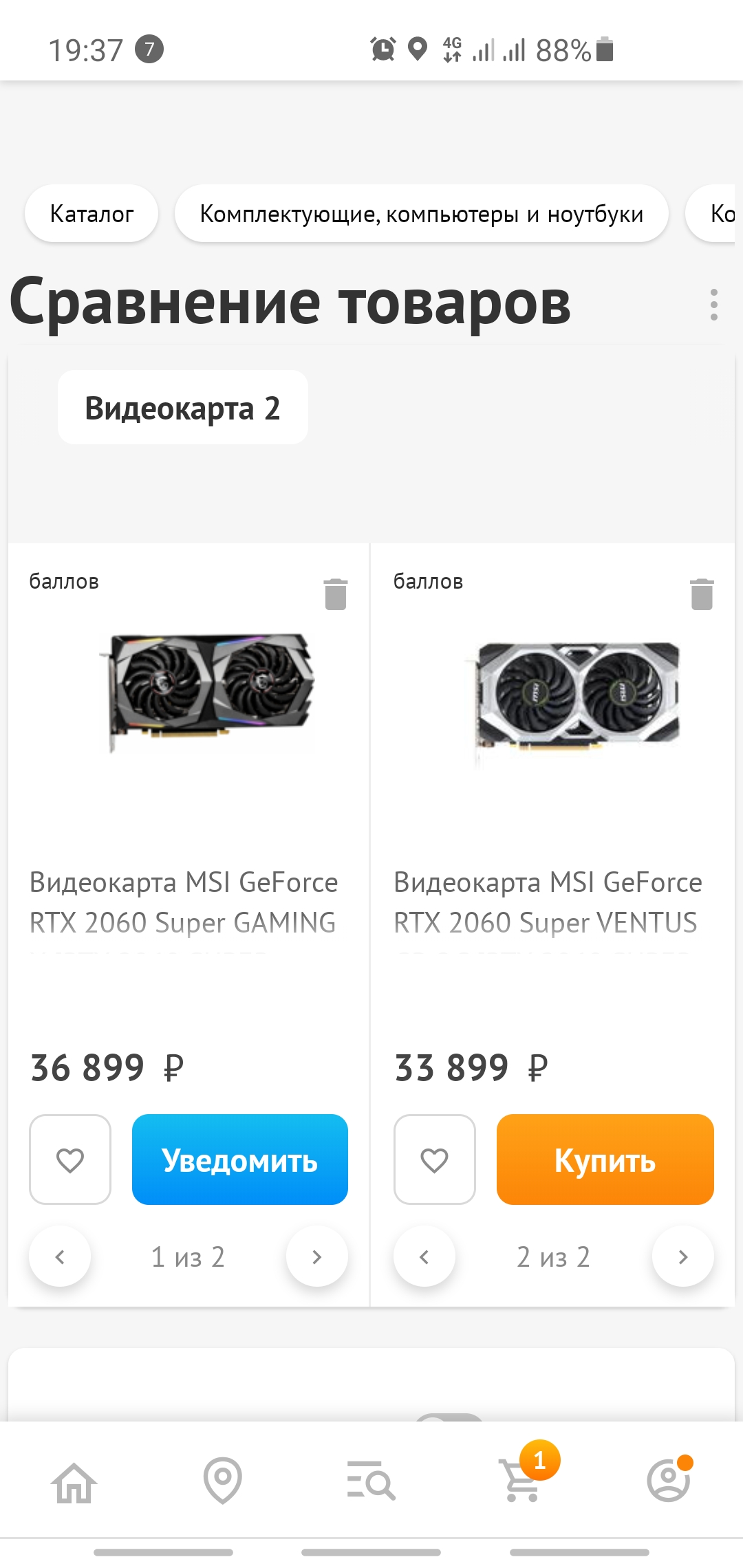Go to Комплектующие, компьютеры и ноутбуки chip

[421, 214]
